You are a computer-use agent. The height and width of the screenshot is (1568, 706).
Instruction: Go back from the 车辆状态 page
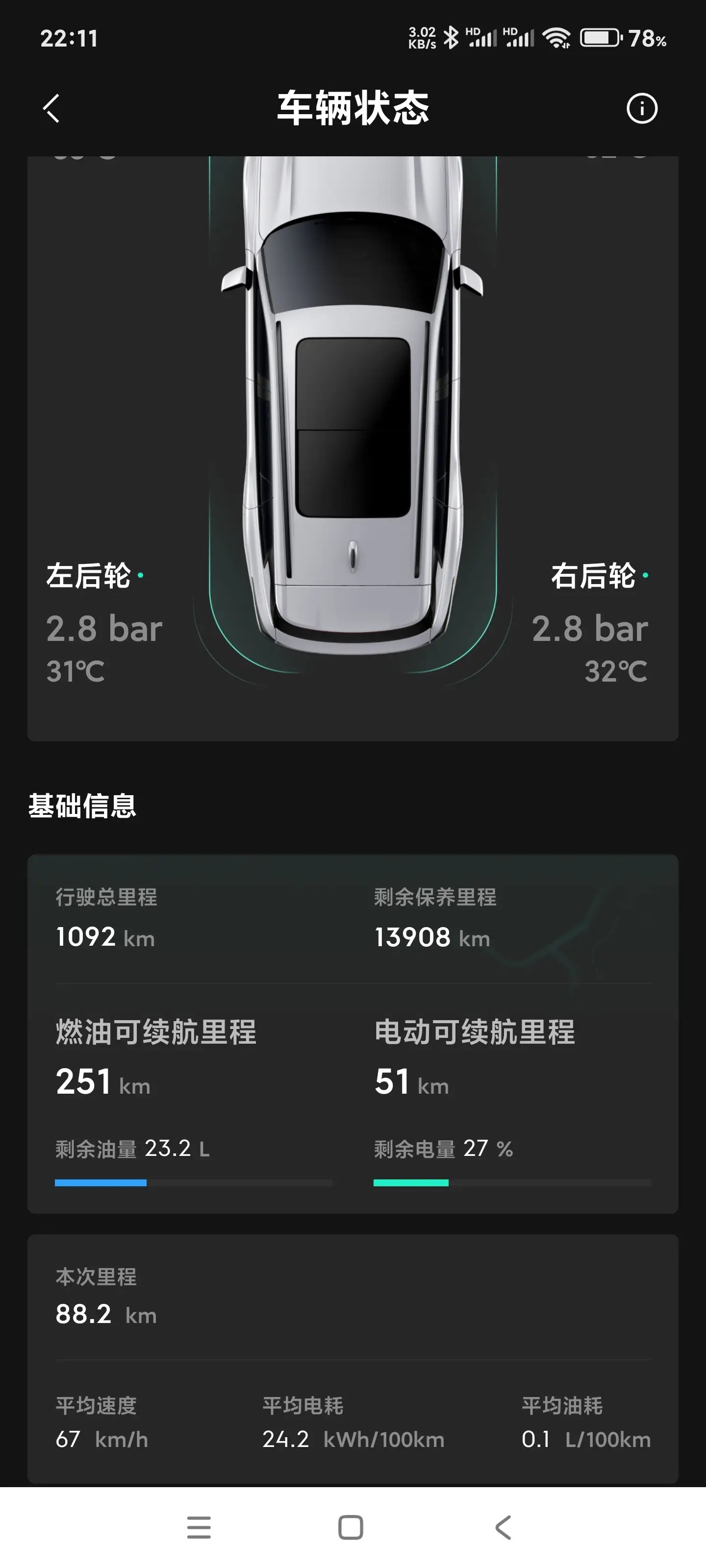click(52, 108)
